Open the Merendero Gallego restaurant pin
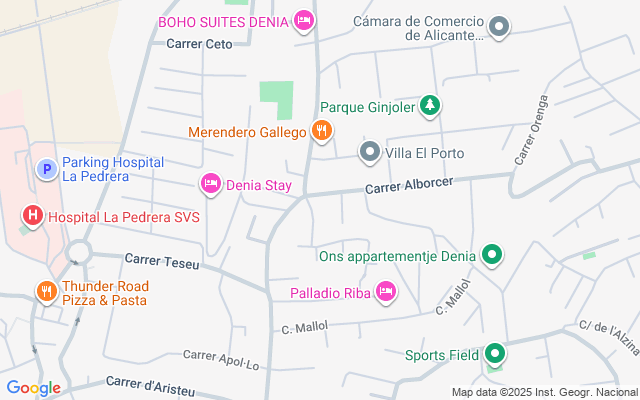The height and width of the screenshot is (400, 640). click(321, 130)
